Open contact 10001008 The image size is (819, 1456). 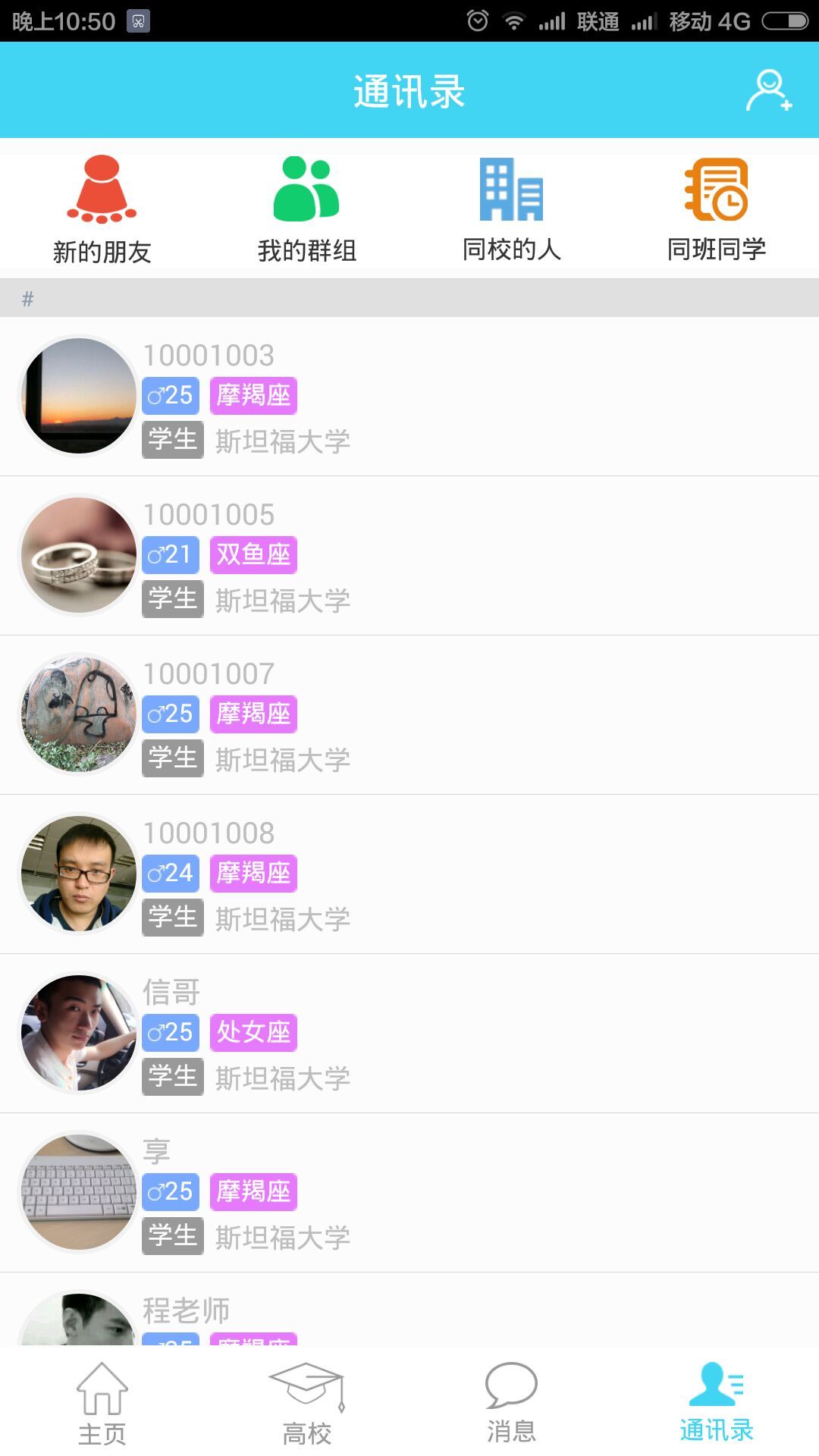coord(409,874)
